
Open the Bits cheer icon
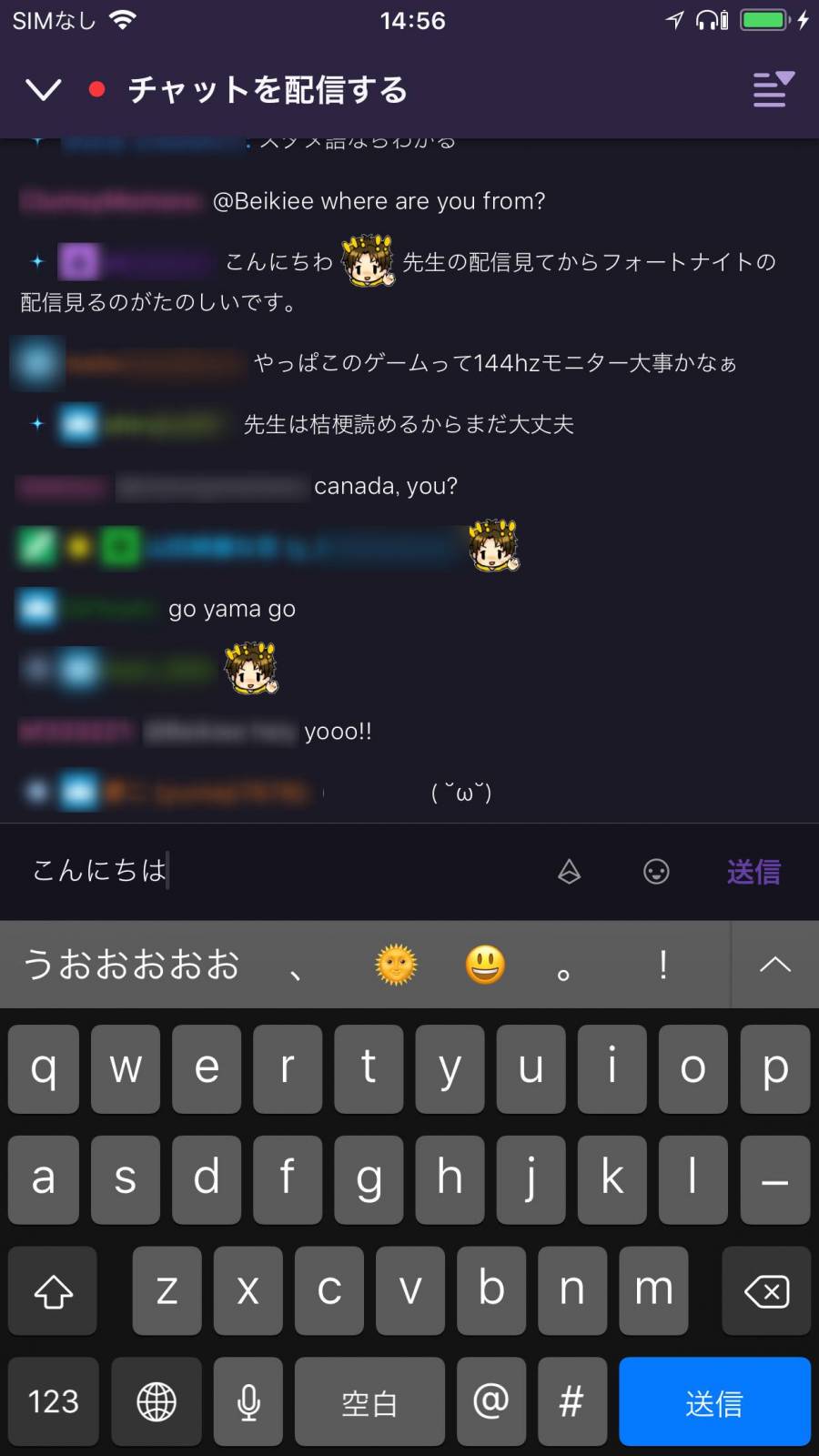point(569,872)
